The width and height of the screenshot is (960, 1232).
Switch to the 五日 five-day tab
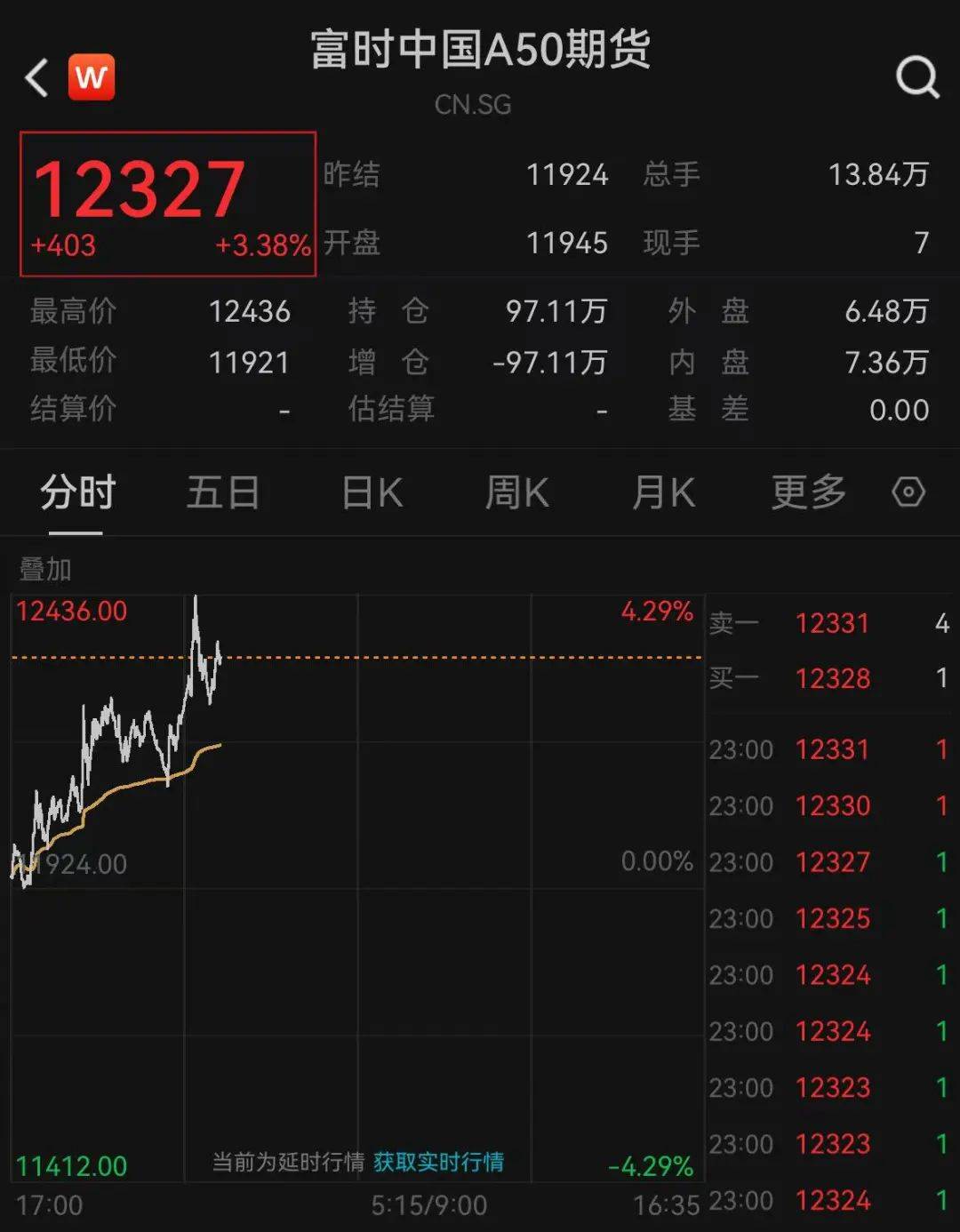(224, 492)
